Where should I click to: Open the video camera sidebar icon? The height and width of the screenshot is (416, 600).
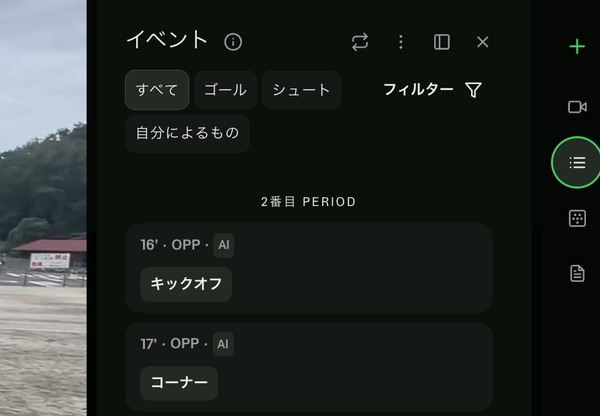click(577, 107)
